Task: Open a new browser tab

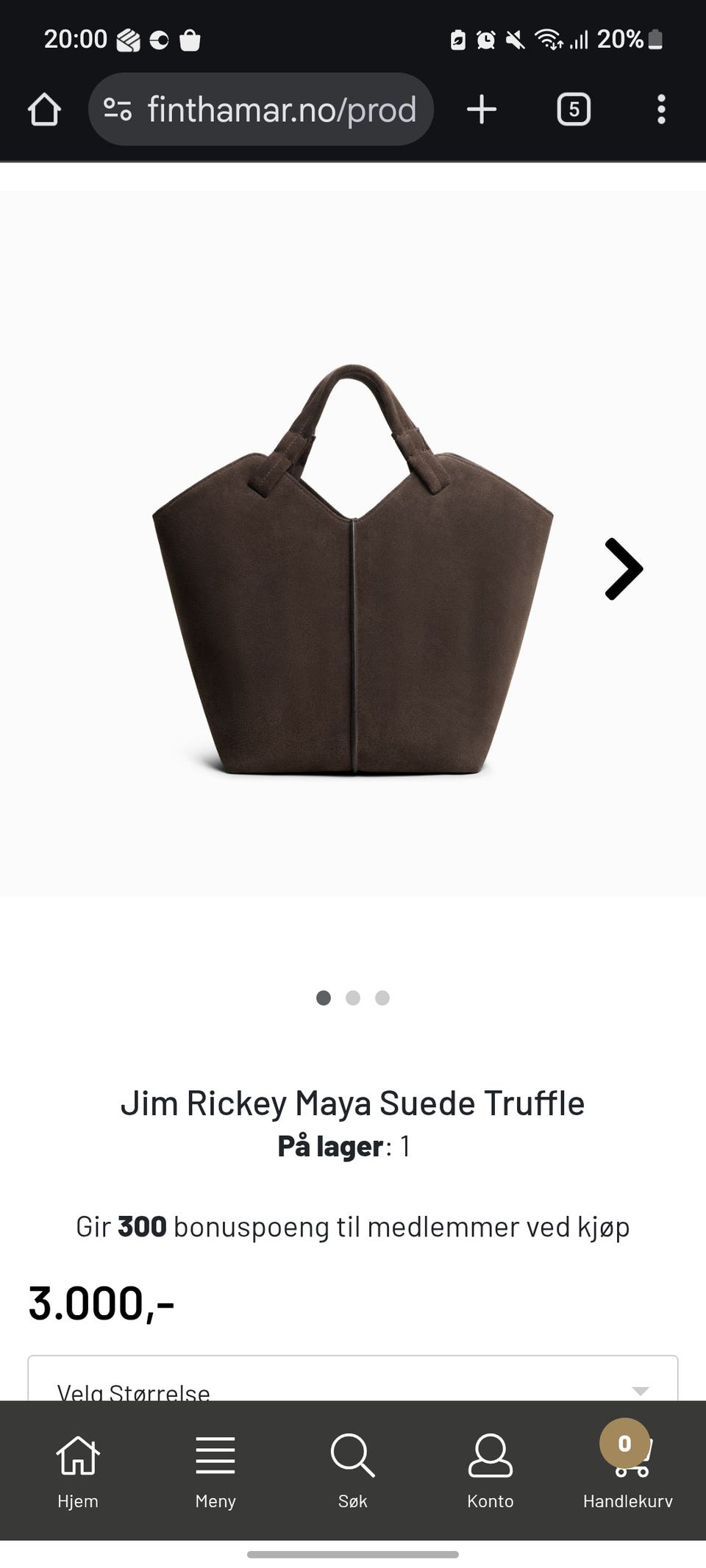Action: point(482,110)
